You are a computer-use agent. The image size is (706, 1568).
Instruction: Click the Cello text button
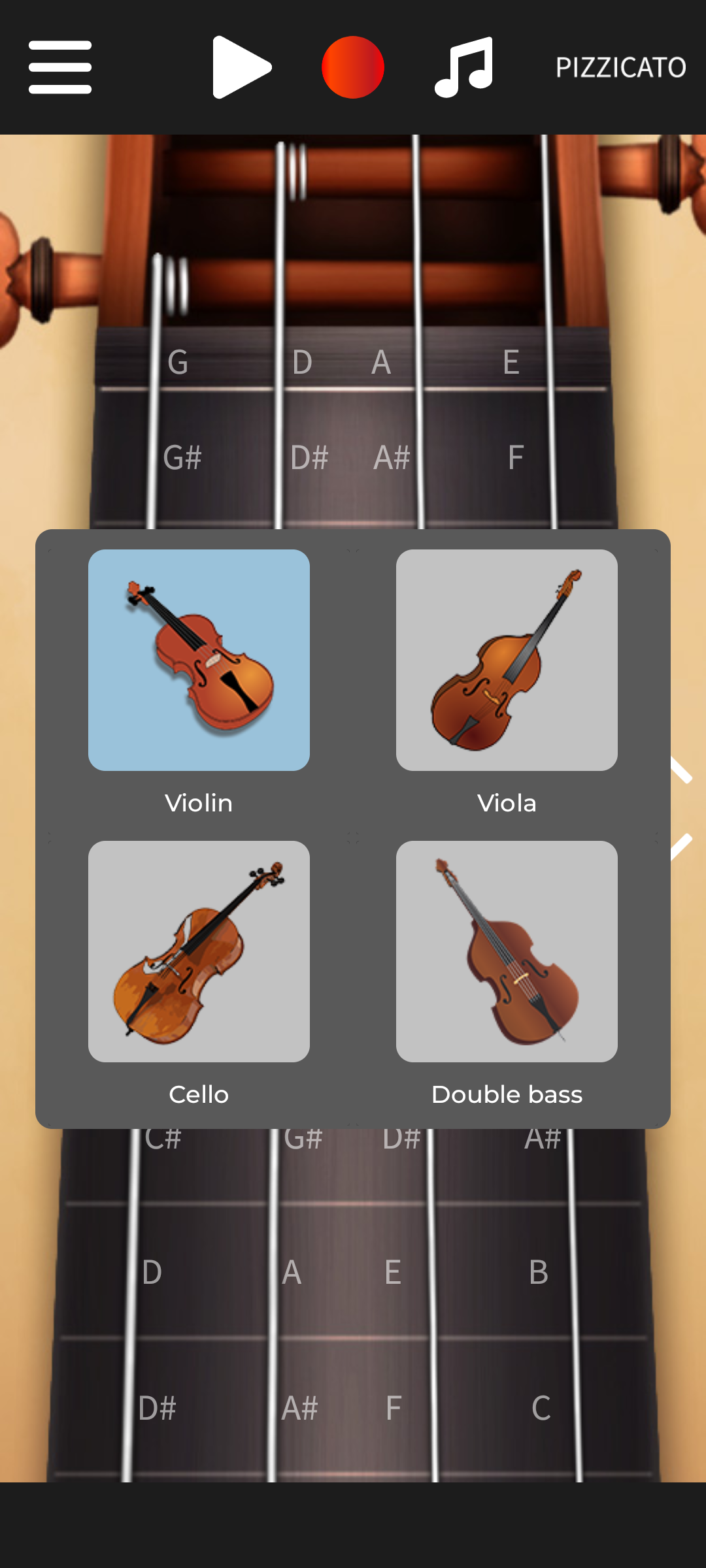click(x=198, y=1094)
